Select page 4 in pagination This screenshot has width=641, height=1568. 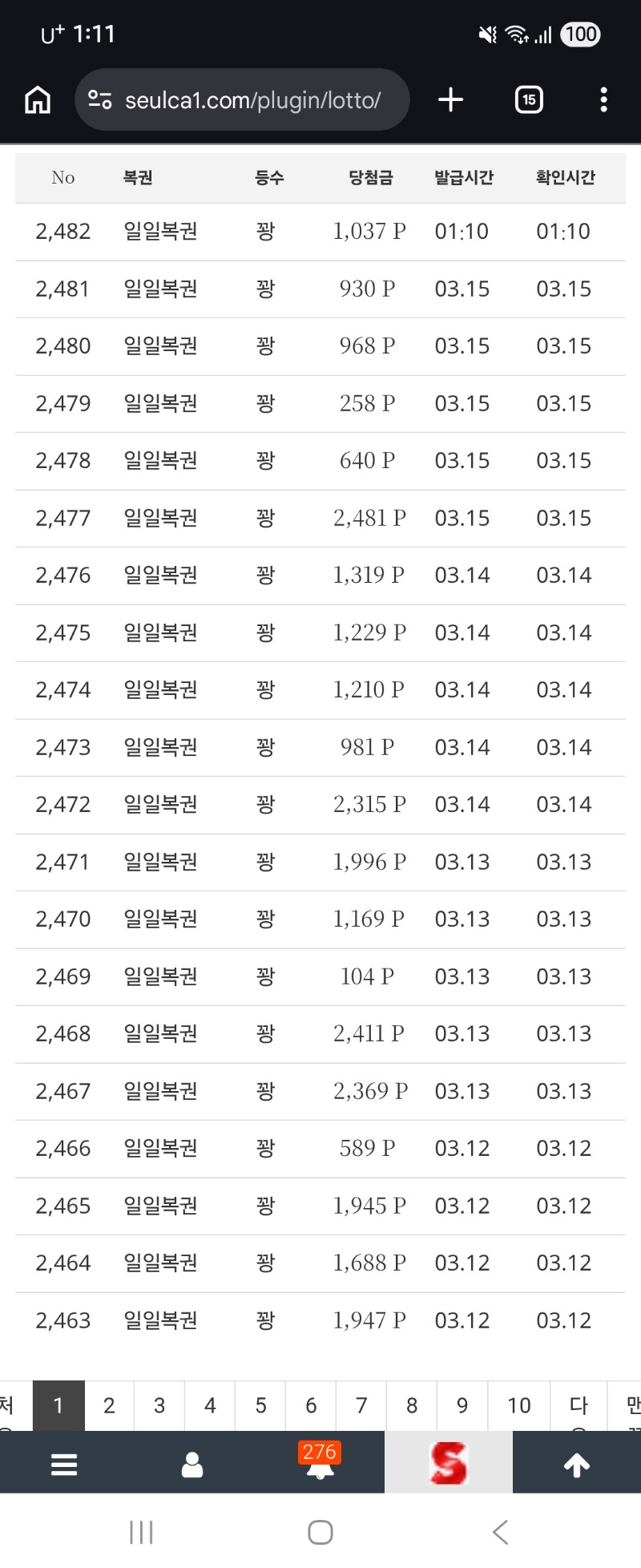pyautogui.click(x=210, y=1405)
